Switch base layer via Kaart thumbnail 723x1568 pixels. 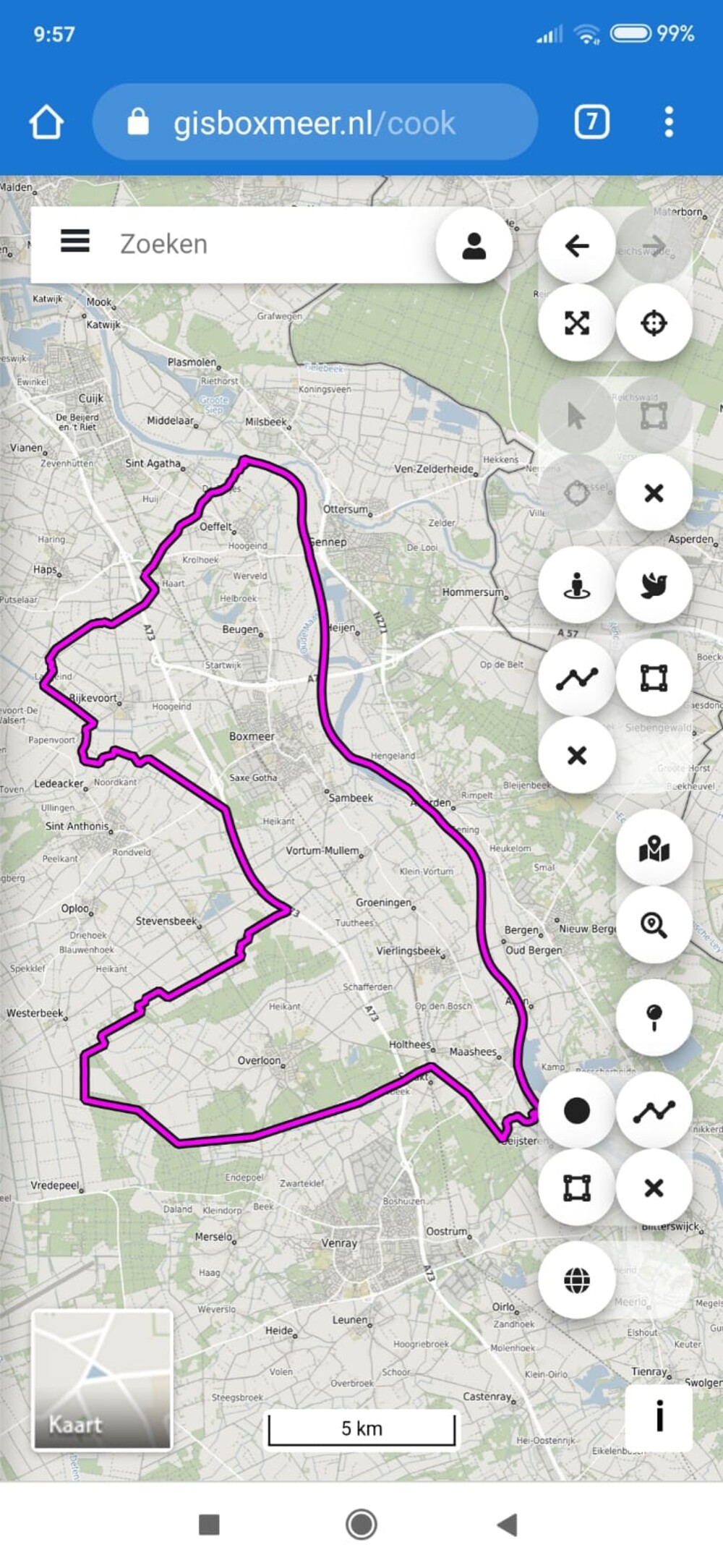[x=102, y=1380]
